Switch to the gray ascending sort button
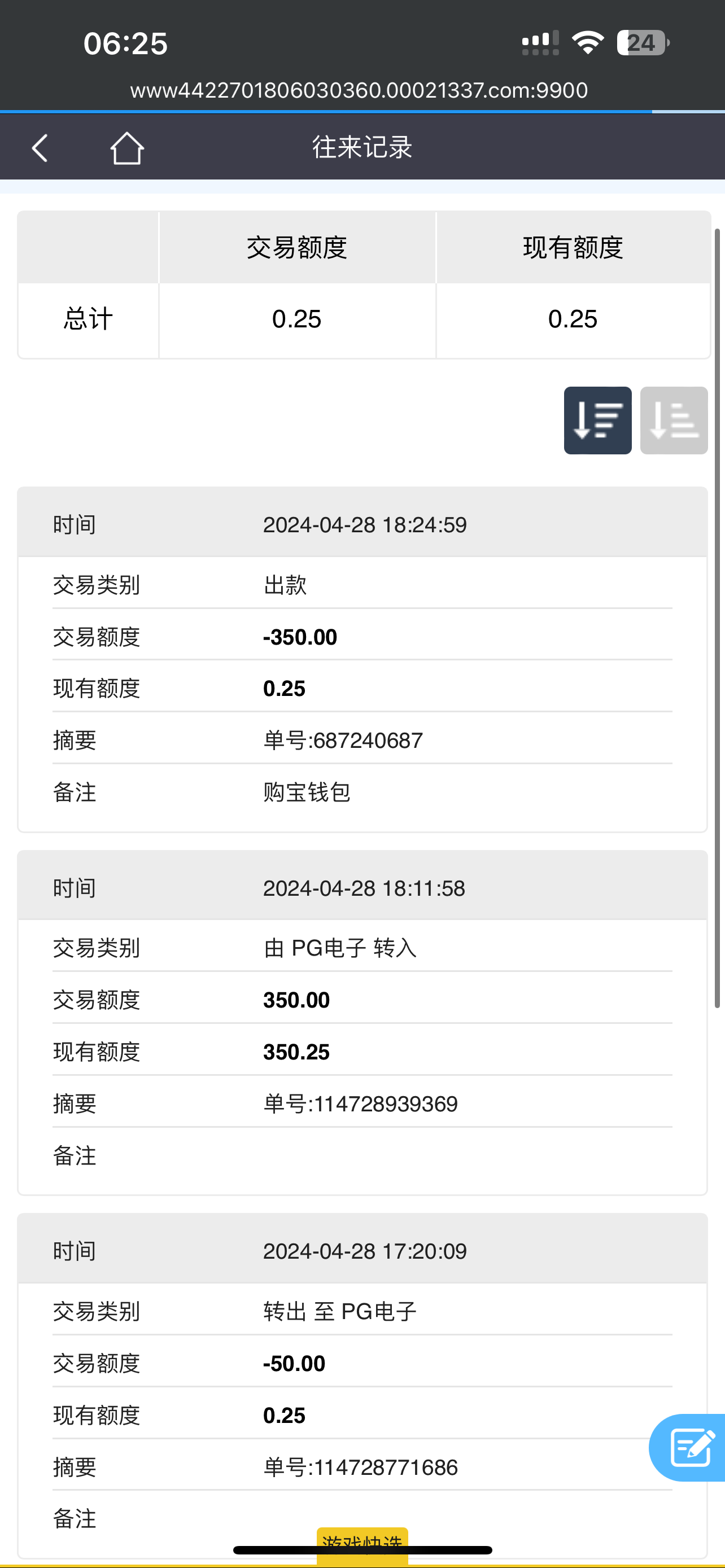 (673, 420)
